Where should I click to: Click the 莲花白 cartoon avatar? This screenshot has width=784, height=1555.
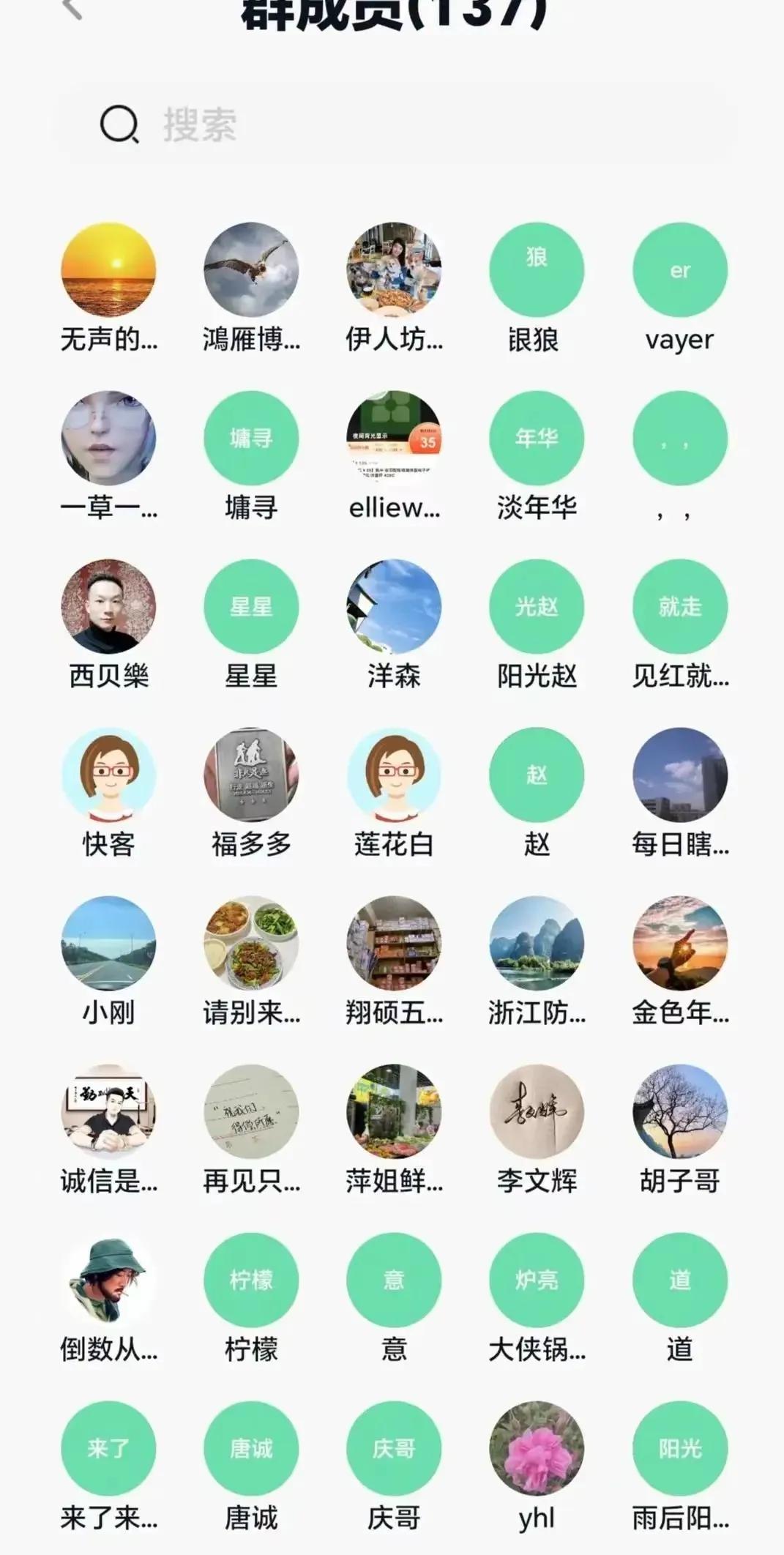[393, 775]
